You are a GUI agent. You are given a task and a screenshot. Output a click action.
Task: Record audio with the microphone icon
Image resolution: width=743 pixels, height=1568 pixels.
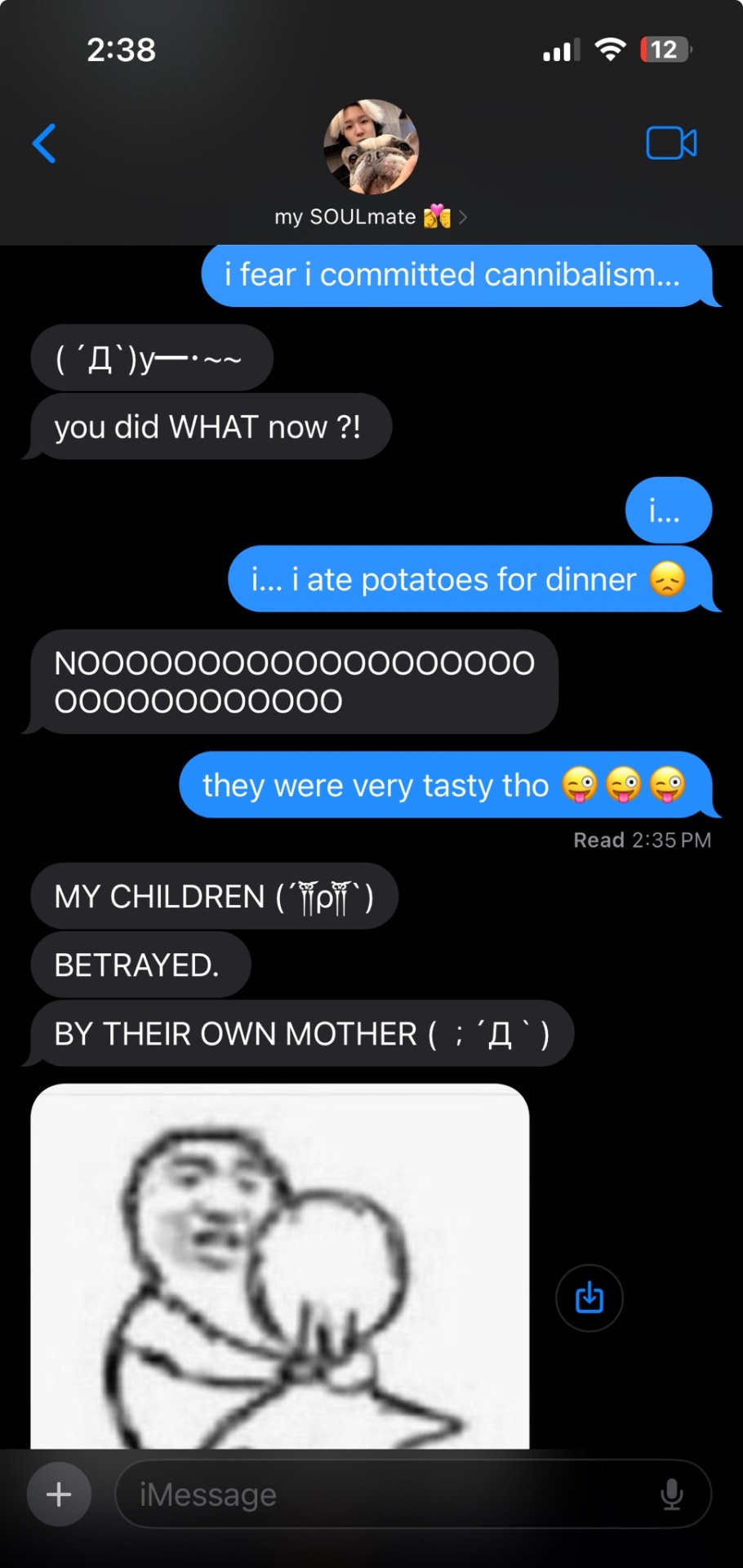(671, 1494)
